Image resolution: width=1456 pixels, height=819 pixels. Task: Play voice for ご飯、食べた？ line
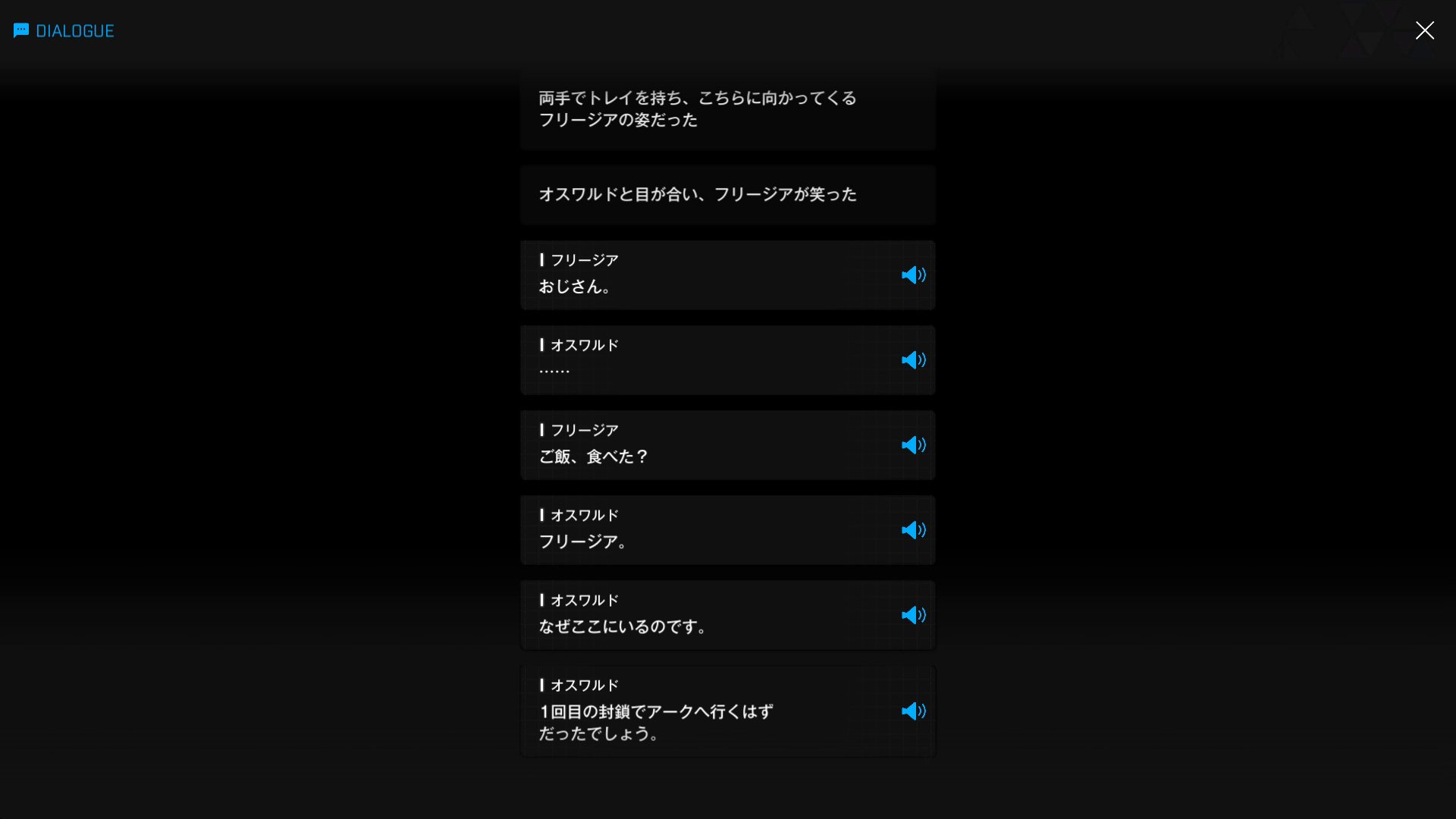pos(913,445)
